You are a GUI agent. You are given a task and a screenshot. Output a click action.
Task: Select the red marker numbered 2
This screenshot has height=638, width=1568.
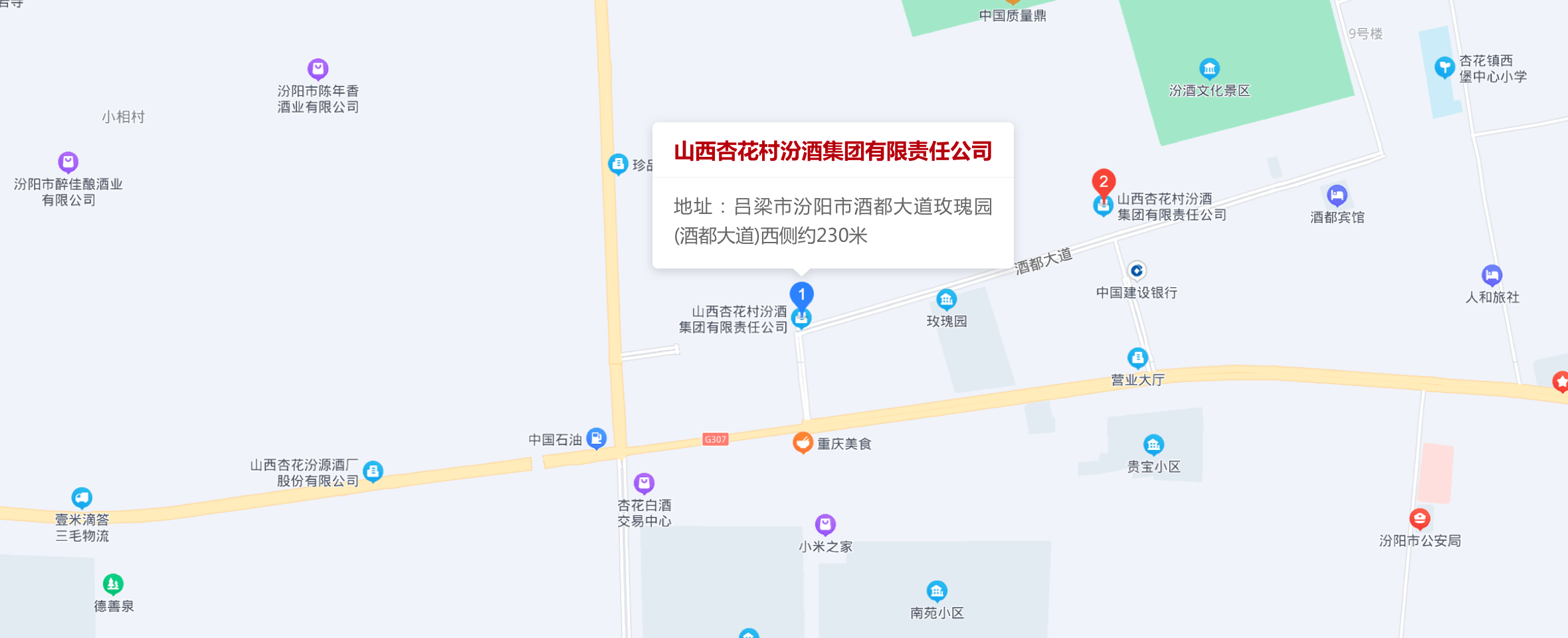pos(1104,182)
